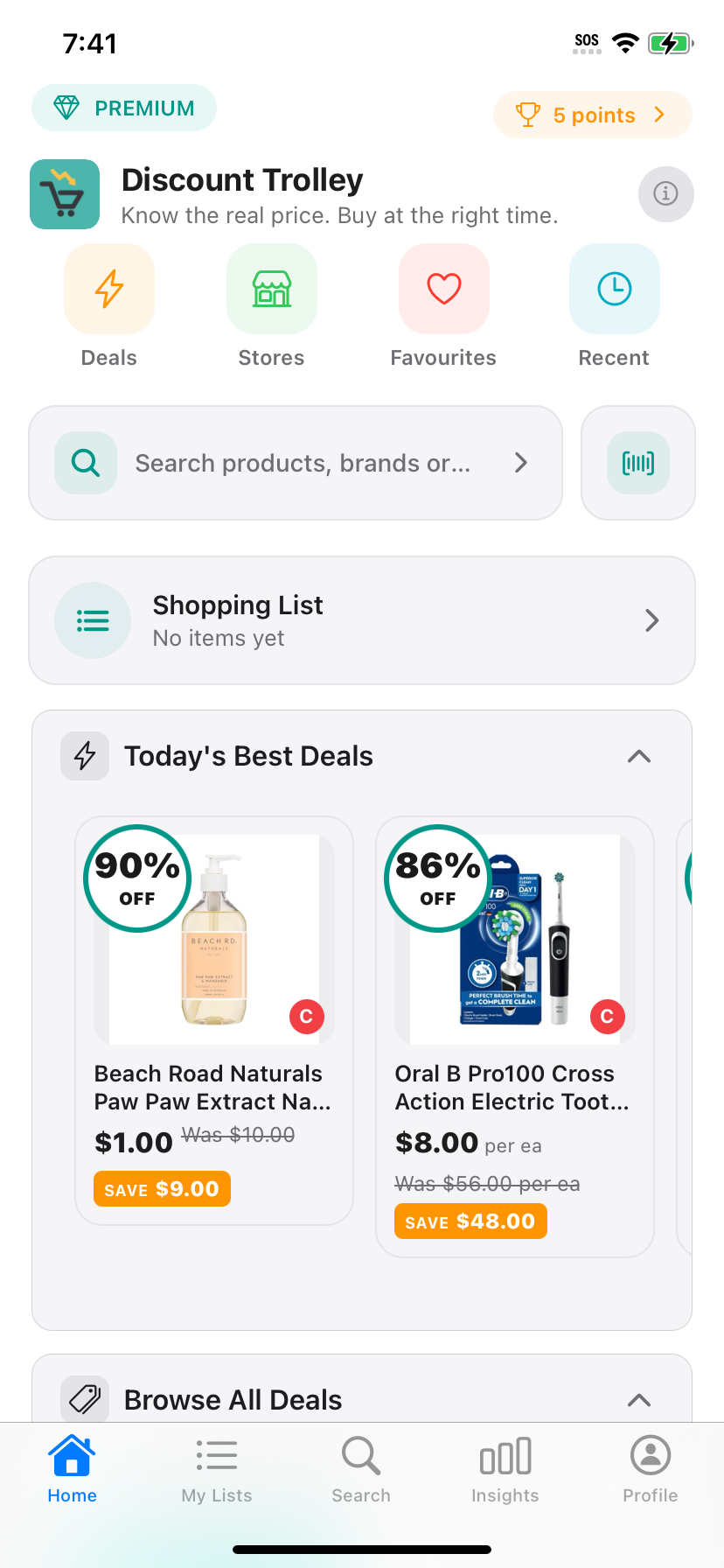
Task: Switch to the Search tab
Action: click(361, 1470)
